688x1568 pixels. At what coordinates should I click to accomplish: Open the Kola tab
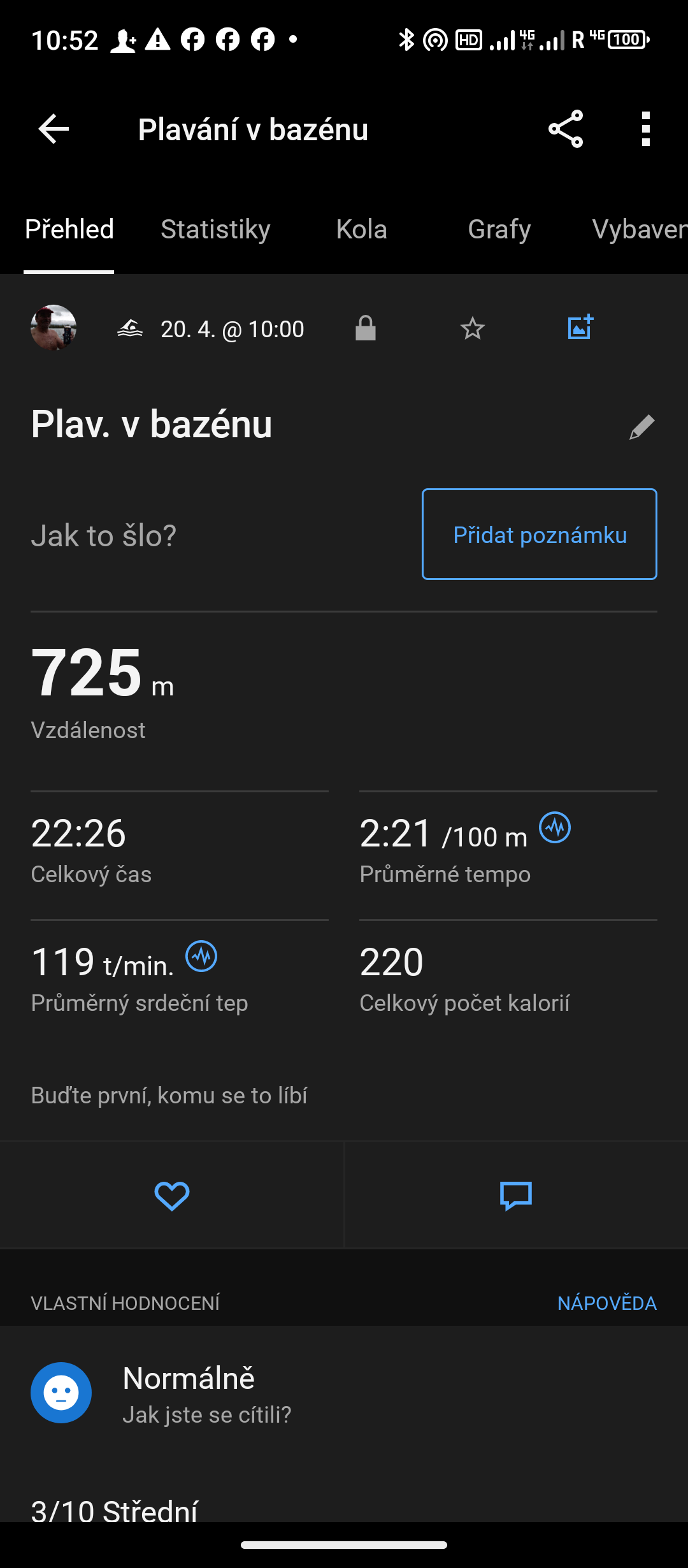coord(361,229)
